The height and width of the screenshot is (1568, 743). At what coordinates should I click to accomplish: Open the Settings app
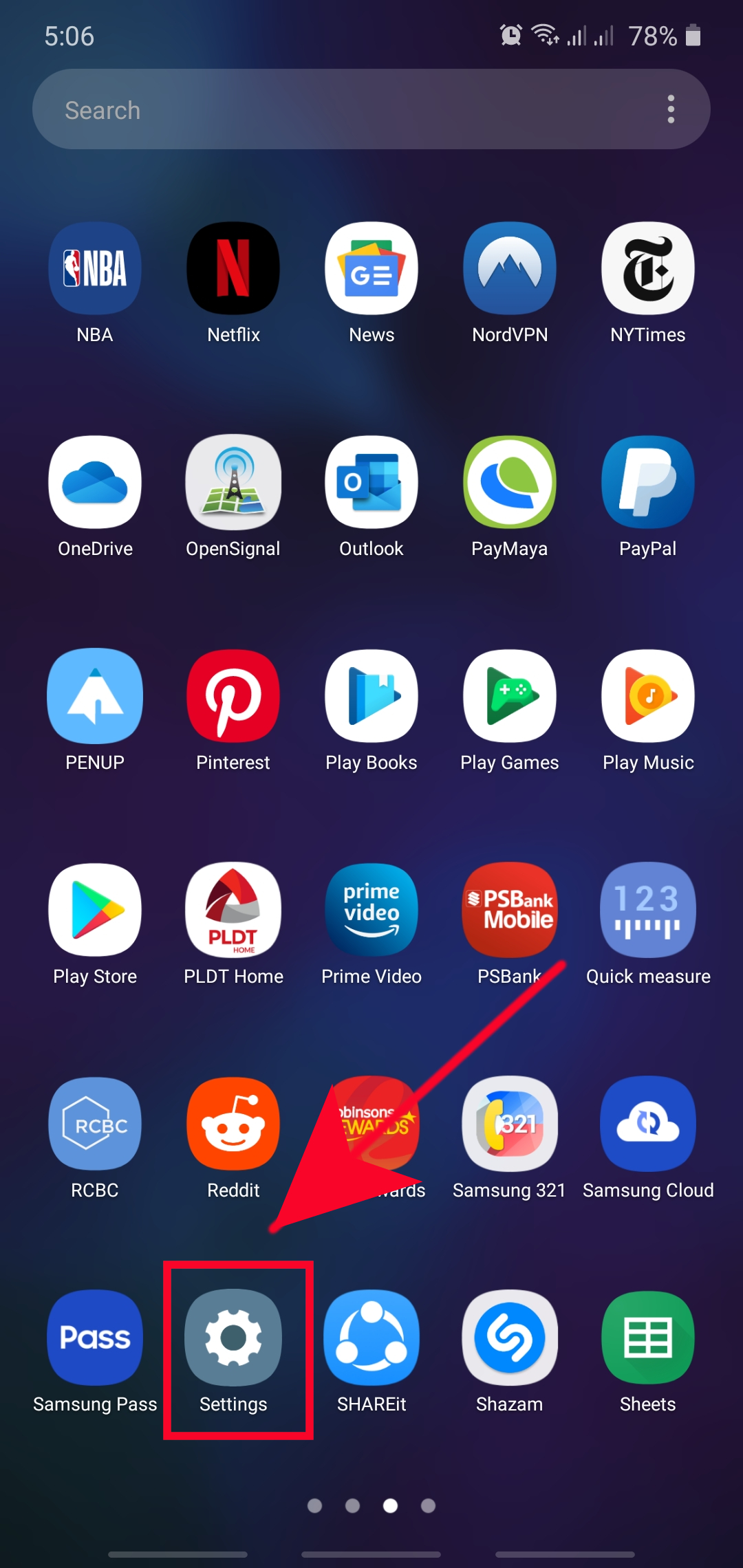pyautogui.click(x=233, y=1338)
